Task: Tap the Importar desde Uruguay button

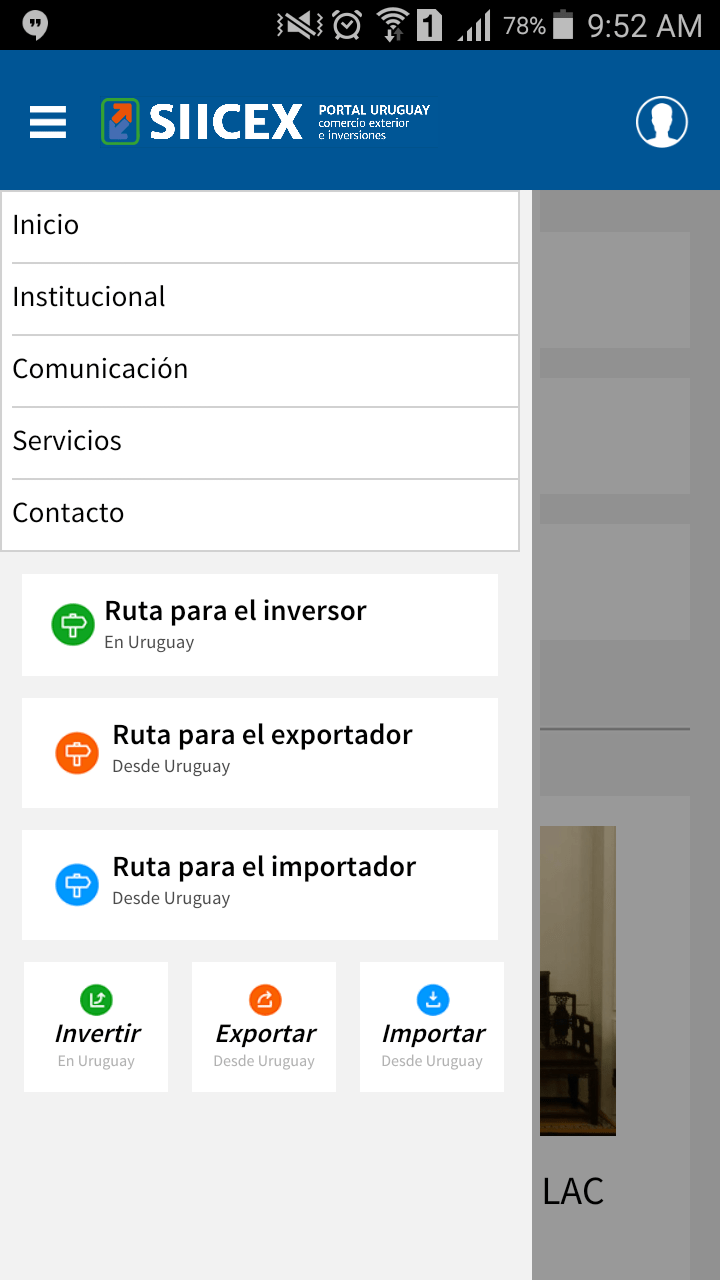Action: click(x=432, y=1026)
